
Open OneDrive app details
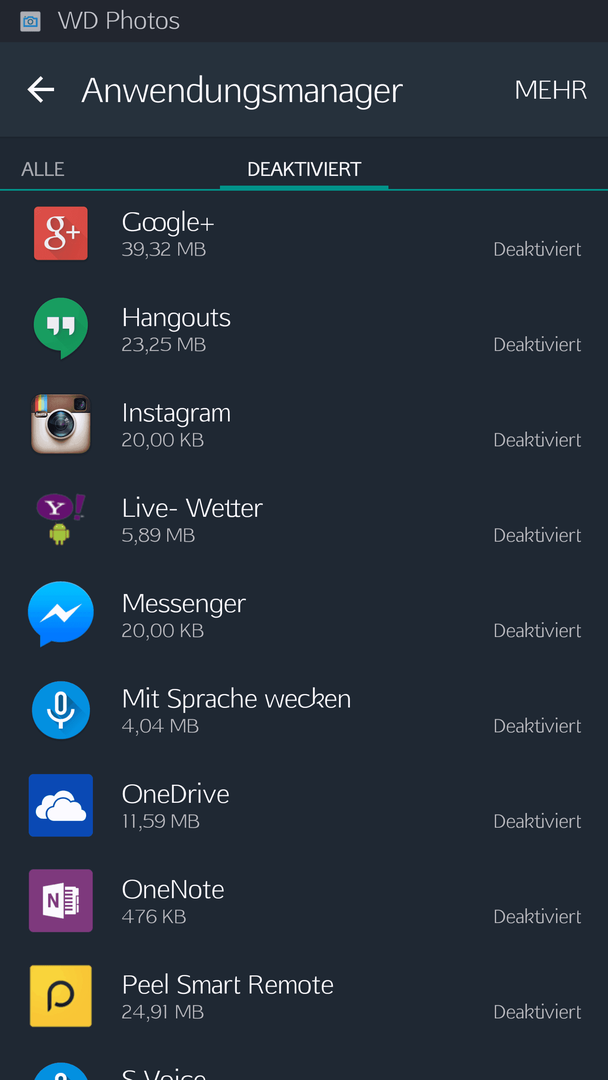click(304, 807)
